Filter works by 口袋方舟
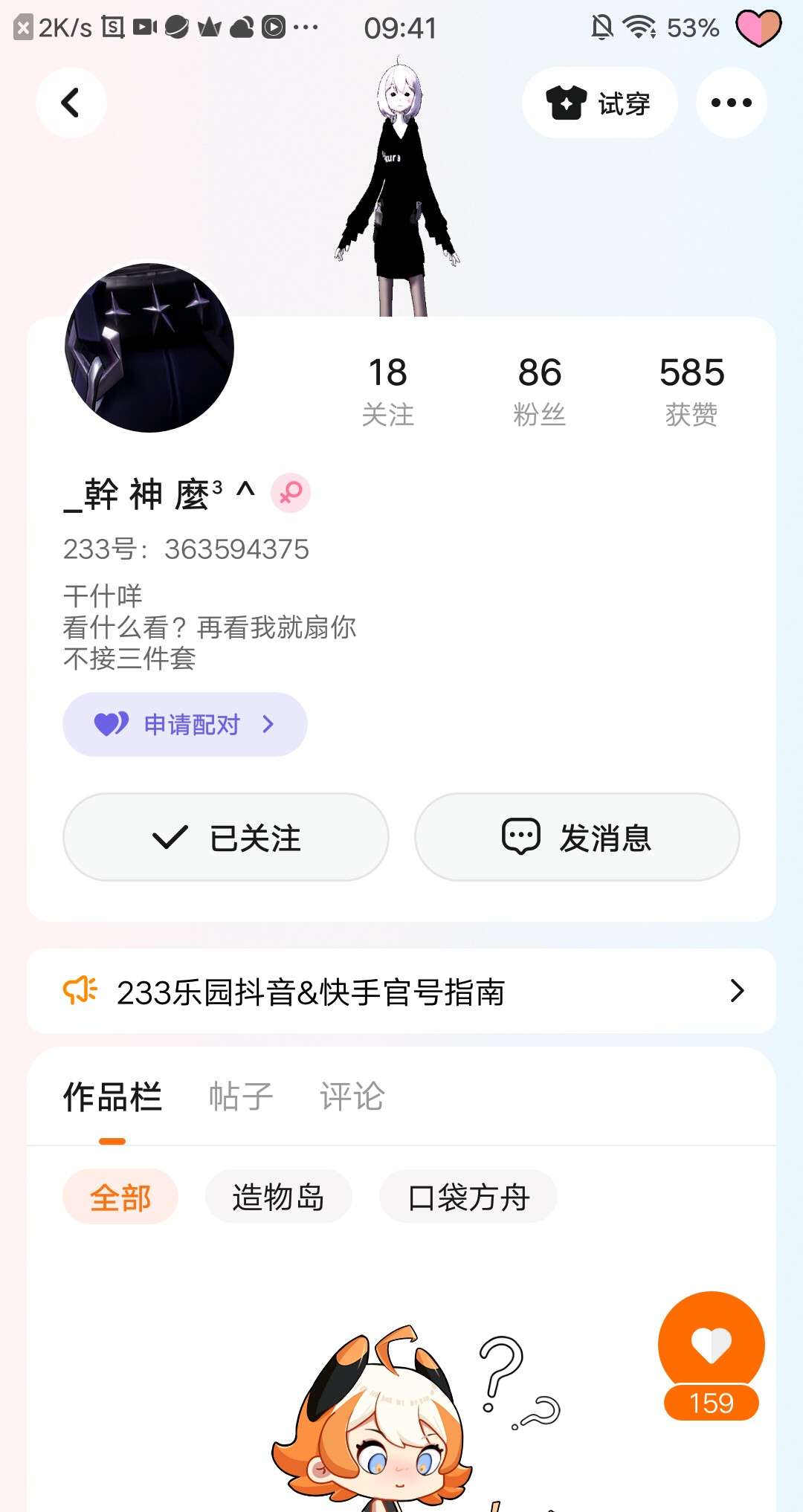803x1512 pixels. (468, 1197)
